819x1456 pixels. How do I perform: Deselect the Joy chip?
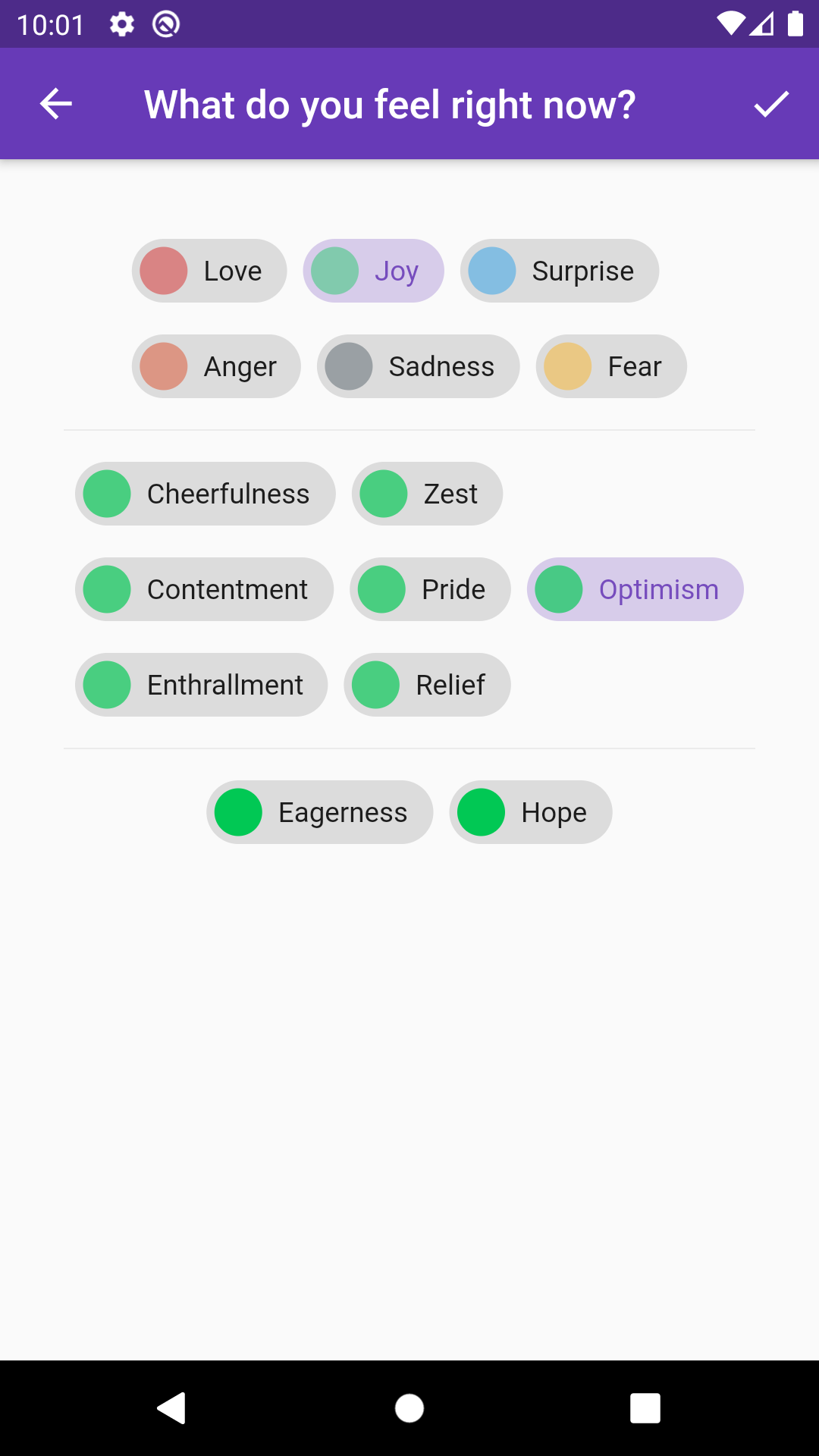click(x=373, y=271)
